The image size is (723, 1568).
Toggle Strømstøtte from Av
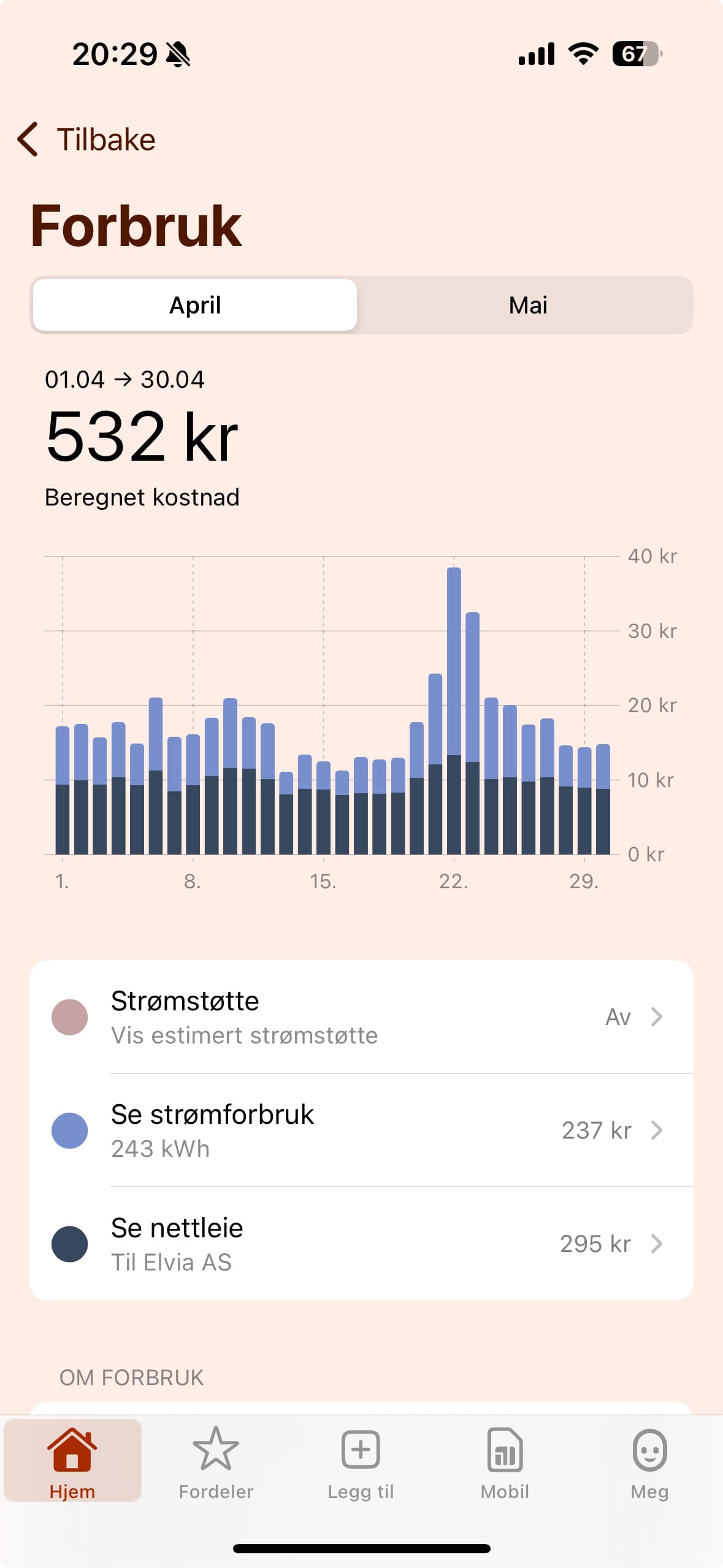[x=617, y=1017]
